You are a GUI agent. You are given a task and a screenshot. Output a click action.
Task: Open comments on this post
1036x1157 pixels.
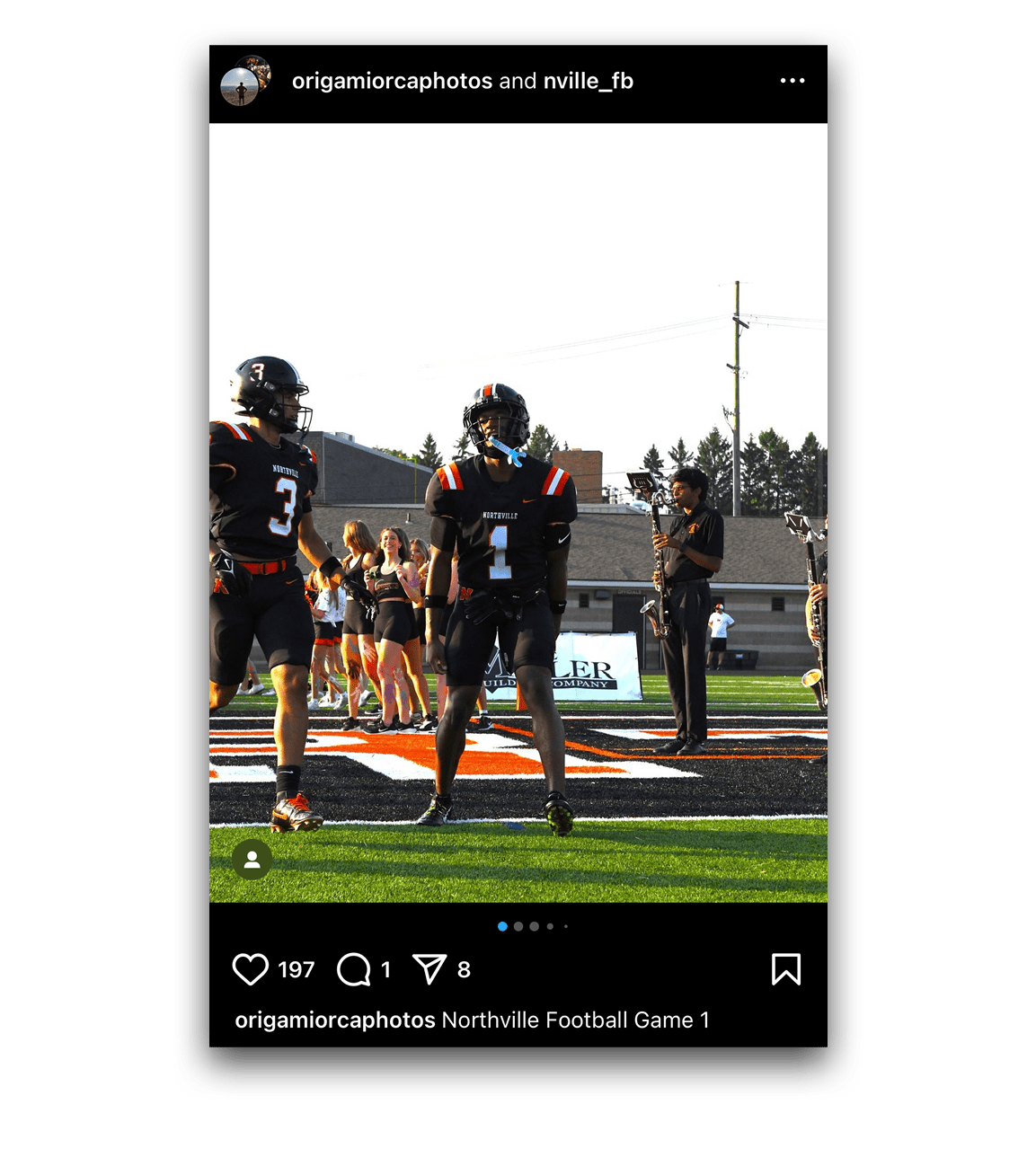(353, 969)
